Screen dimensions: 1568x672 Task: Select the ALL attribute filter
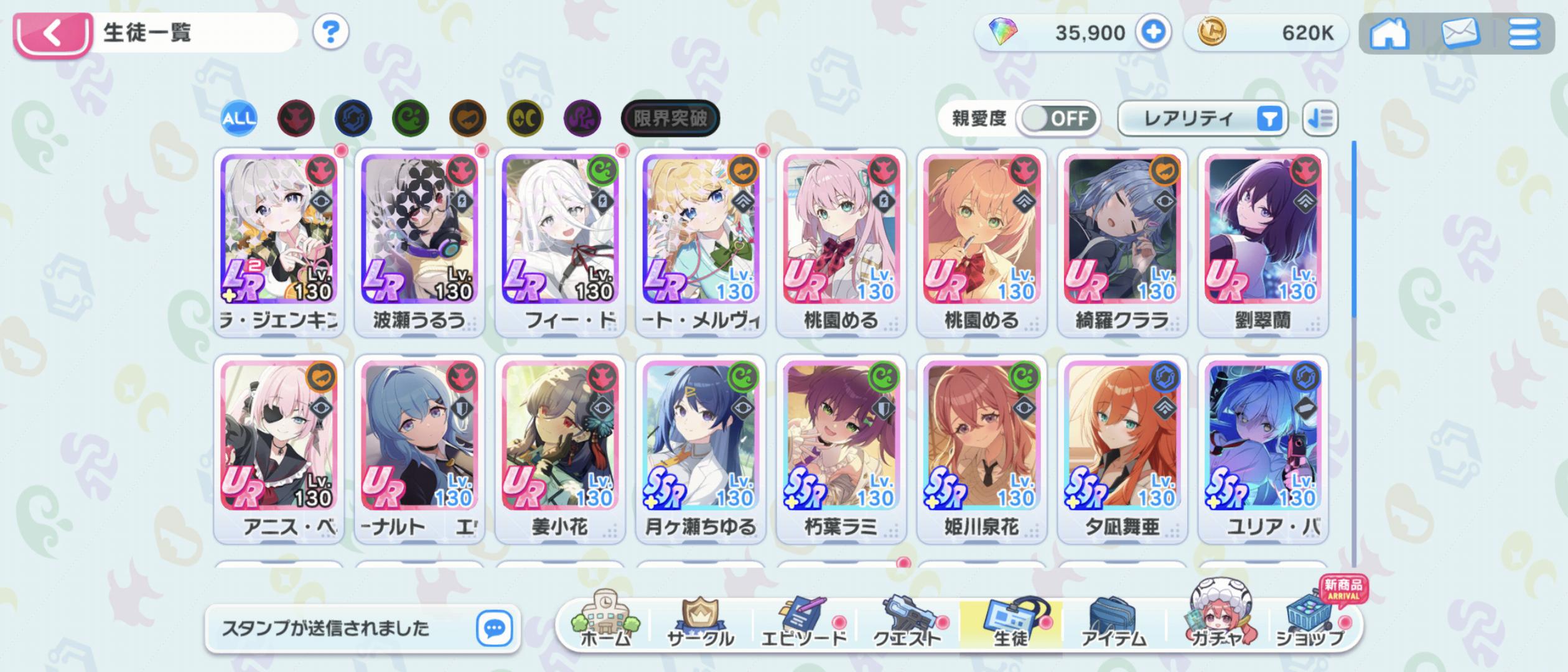point(238,118)
